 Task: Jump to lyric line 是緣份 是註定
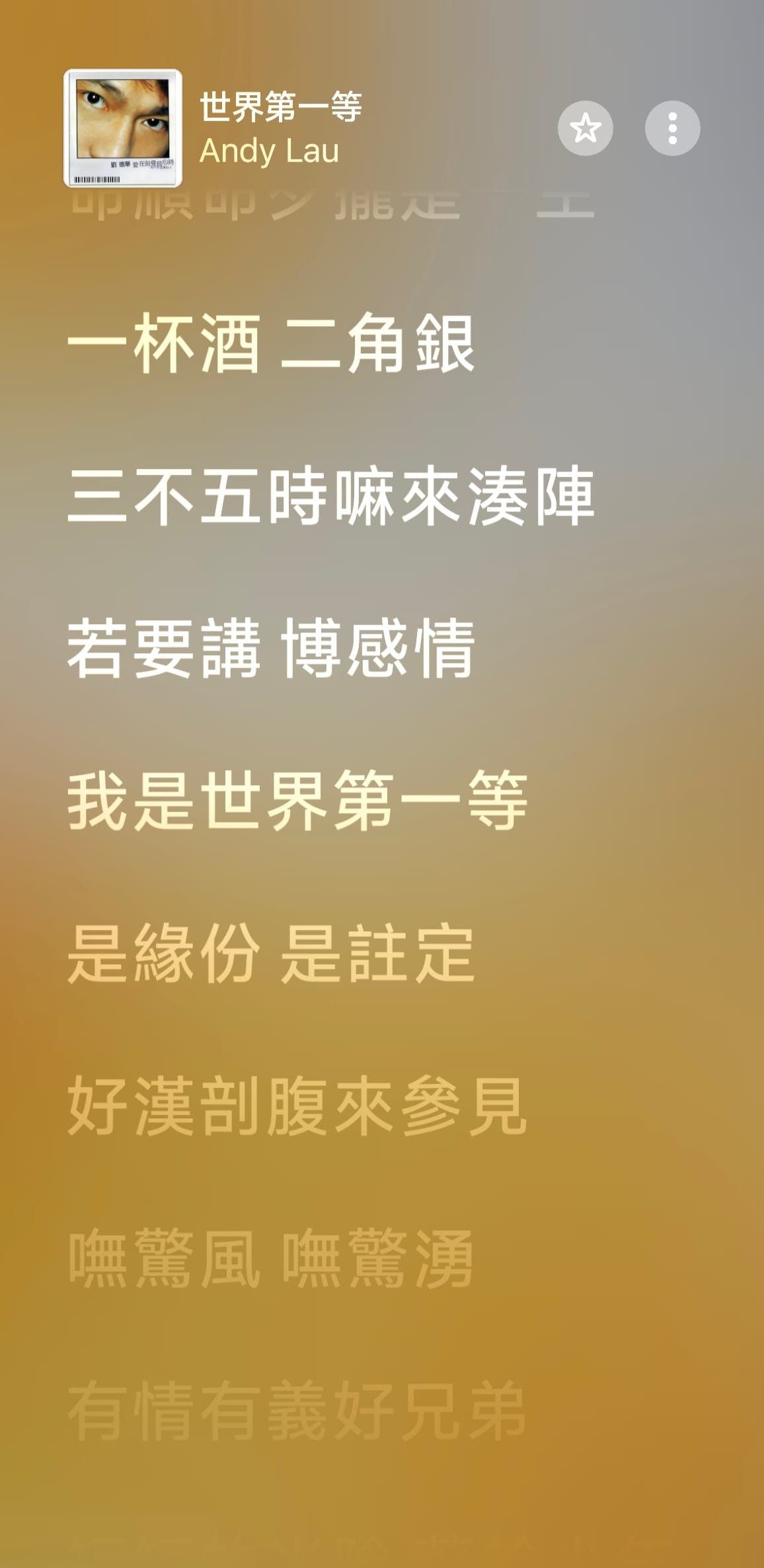pos(271,952)
